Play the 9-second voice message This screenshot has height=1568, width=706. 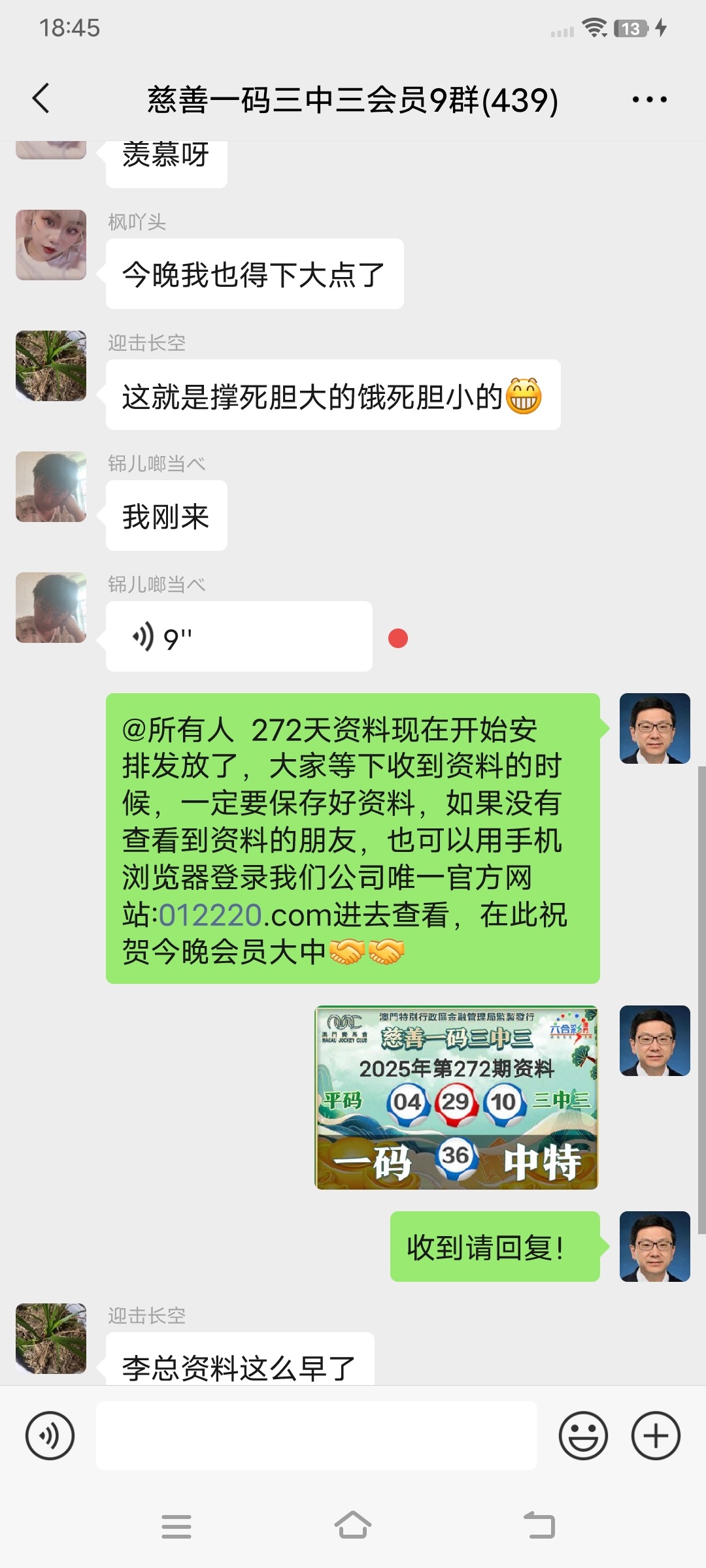[x=239, y=636]
